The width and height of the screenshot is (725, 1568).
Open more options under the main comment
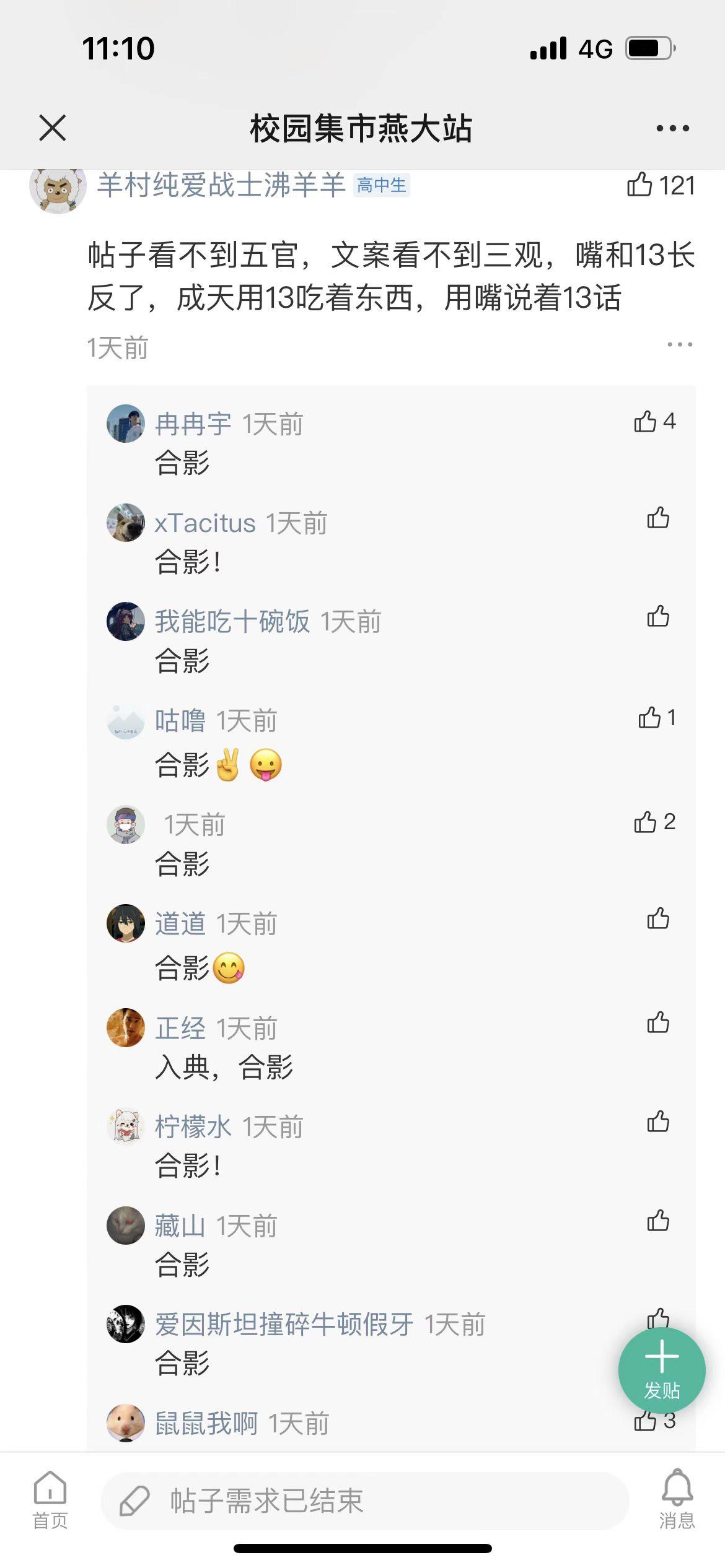(x=679, y=344)
